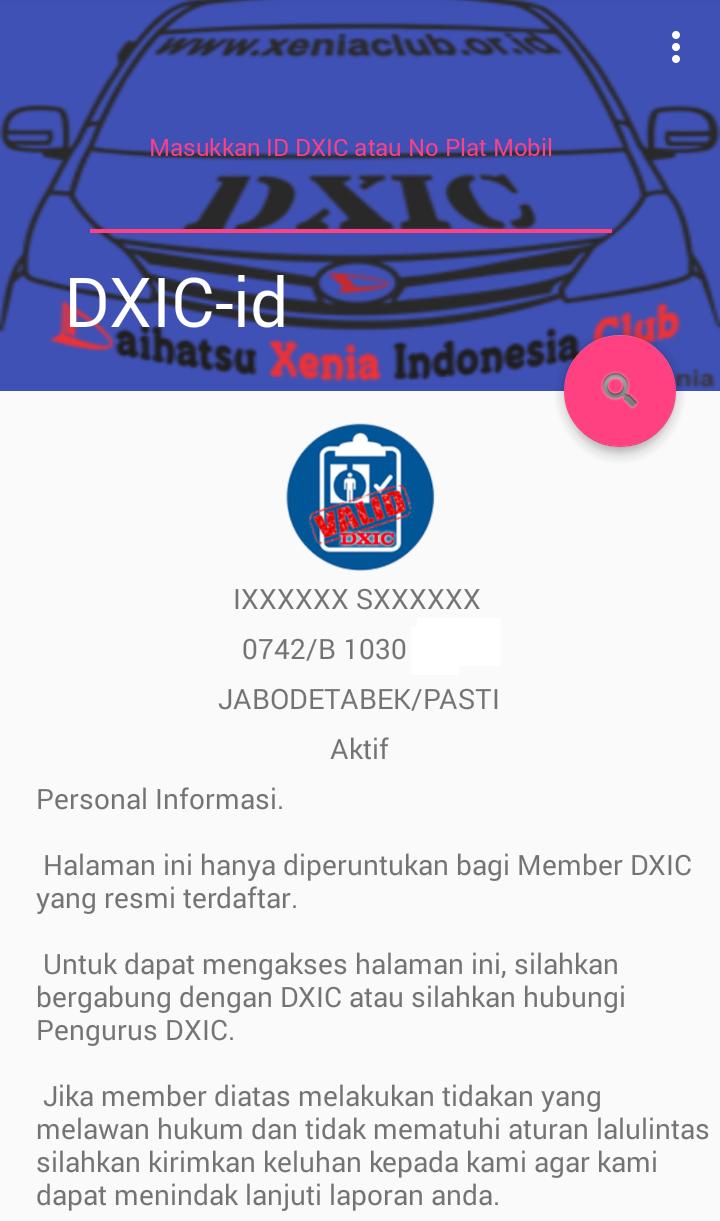Tap the VALID DXIC membership badge

tap(360, 497)
